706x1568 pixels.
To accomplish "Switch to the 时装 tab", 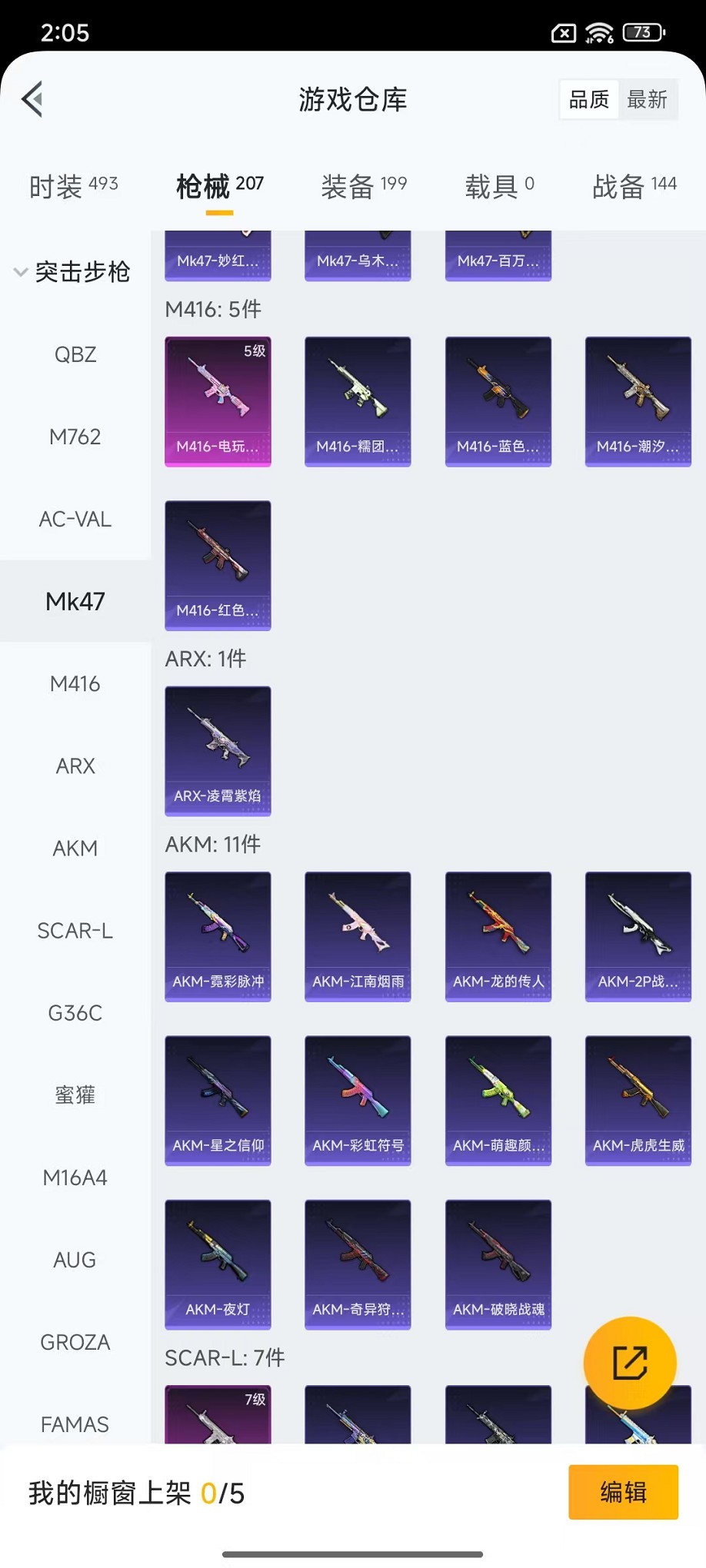I will (x=73, y=186).
